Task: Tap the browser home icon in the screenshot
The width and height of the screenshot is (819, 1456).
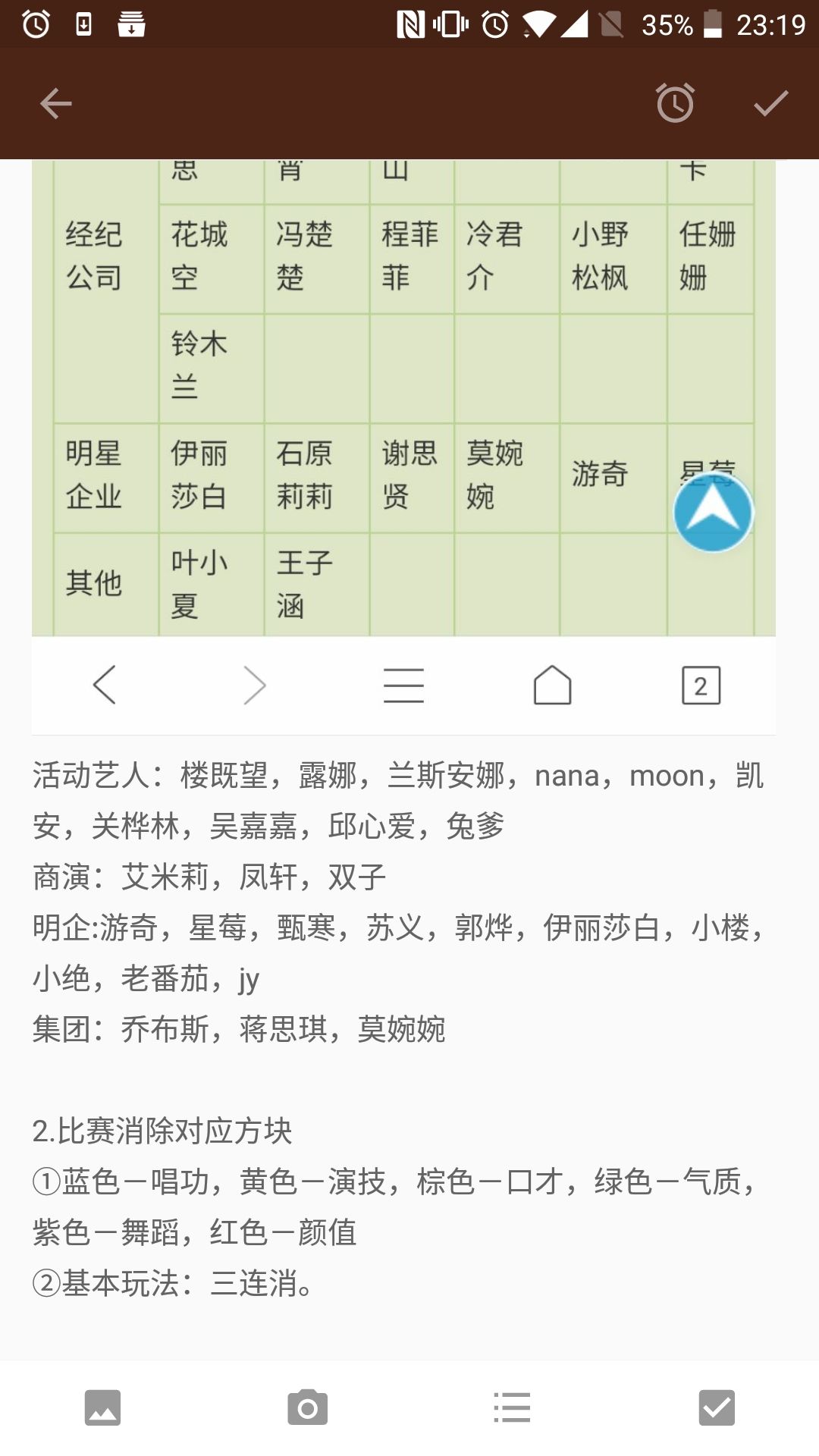Action: pyautogui.click(x=551, y=685)
